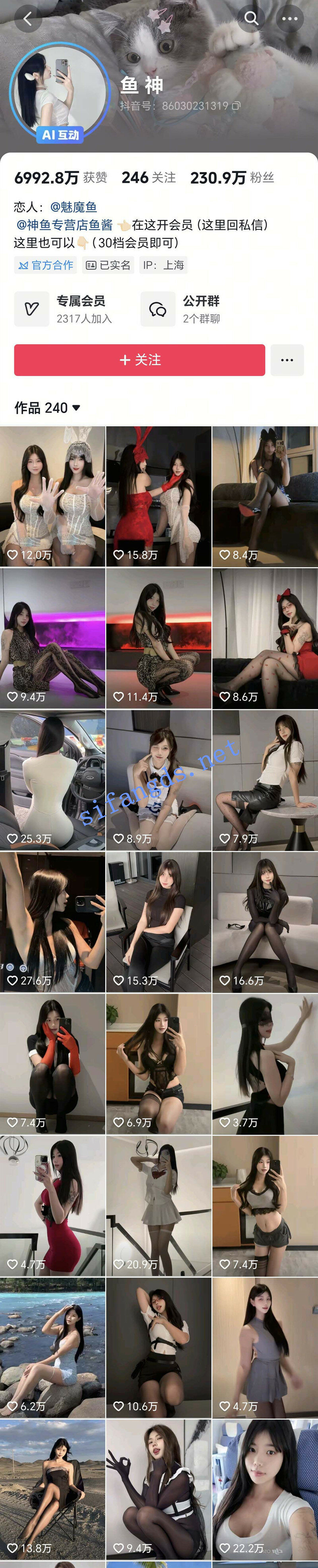Go back using the top-left arrow
Image resolution: width=318 pixels, height=1568 pixels.
(x=27, y=19)
